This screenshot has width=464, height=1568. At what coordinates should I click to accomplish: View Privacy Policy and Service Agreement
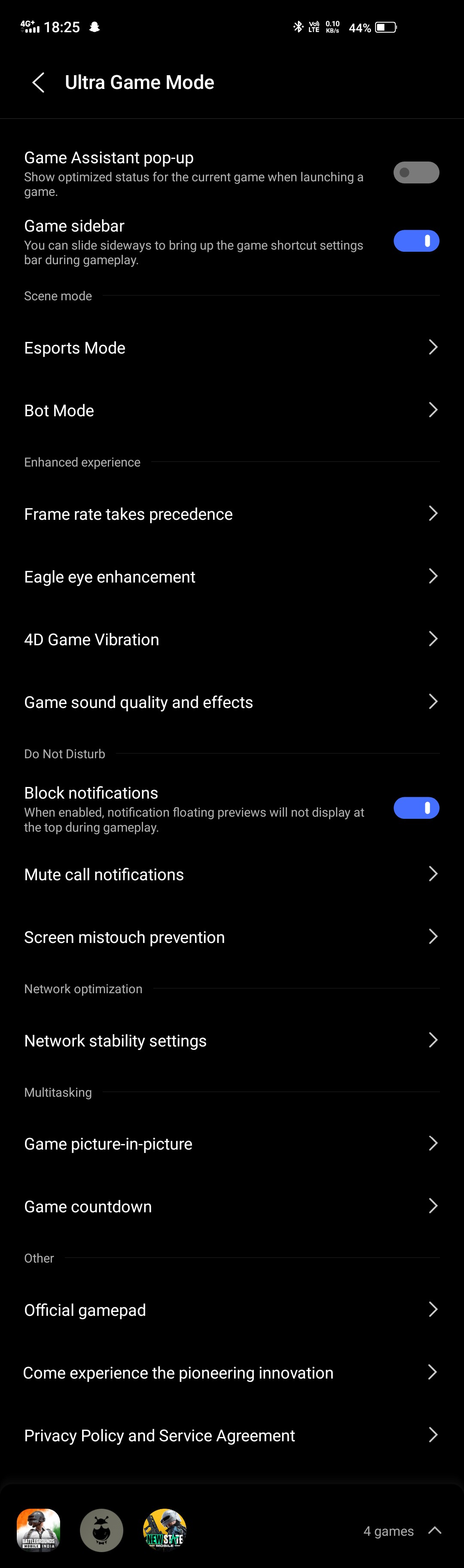pyautogui.click(x=232, y=1436)
